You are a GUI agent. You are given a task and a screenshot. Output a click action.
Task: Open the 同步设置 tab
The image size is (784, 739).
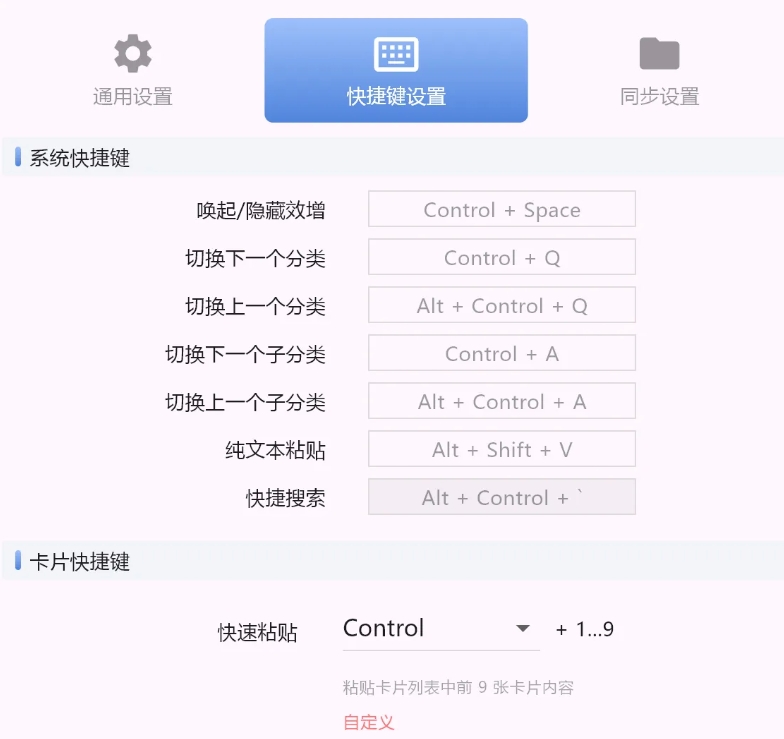point(659,70)
